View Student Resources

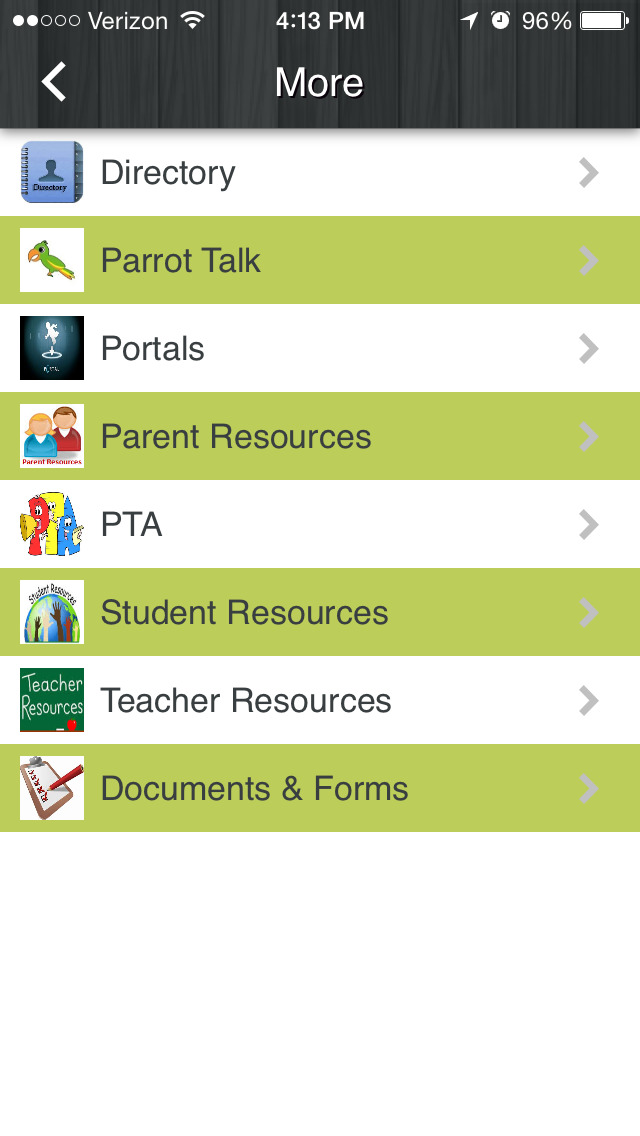pyautogui.click(x=320, y=612)
